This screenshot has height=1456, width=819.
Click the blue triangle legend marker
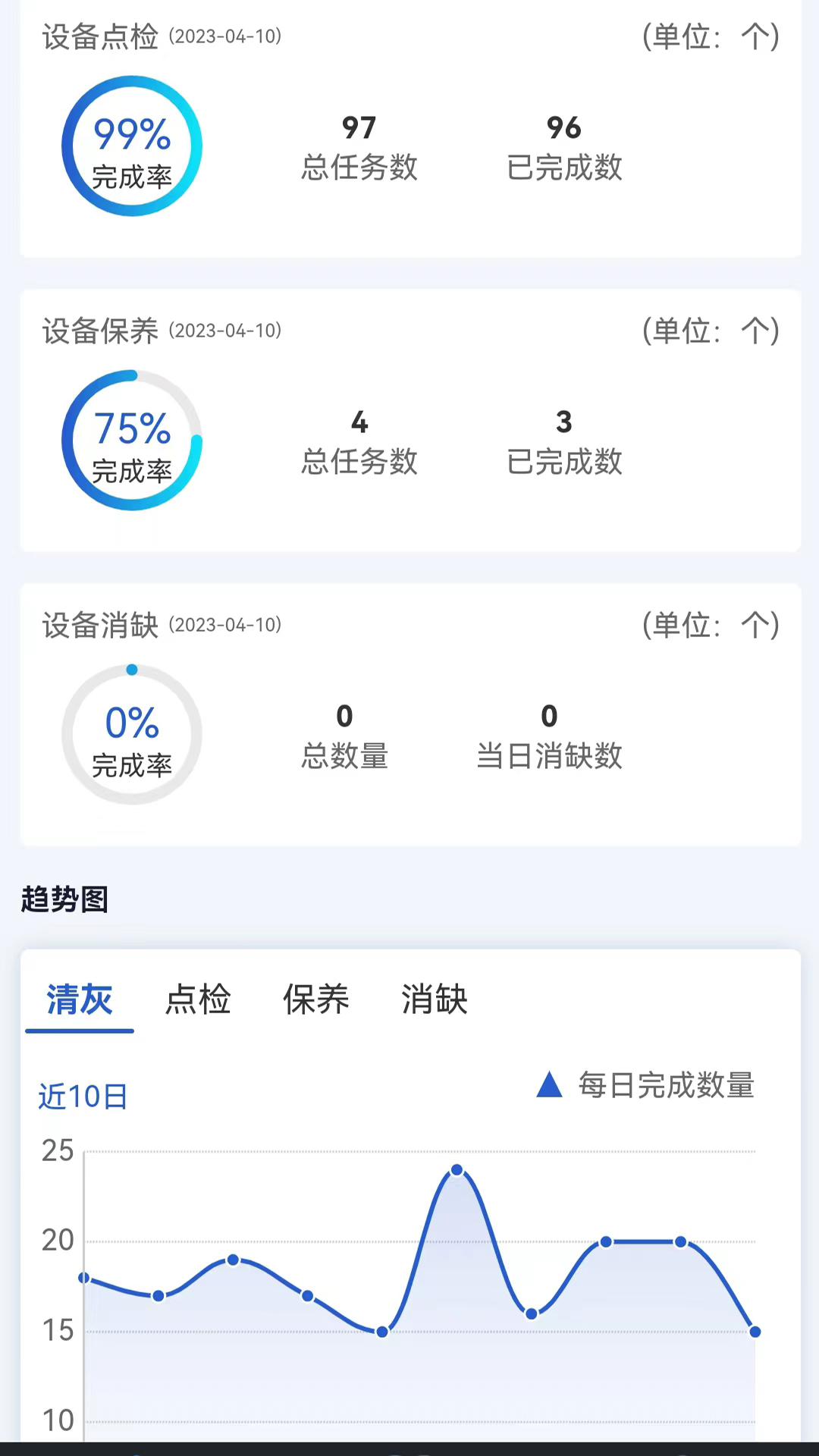point(548,1086)
